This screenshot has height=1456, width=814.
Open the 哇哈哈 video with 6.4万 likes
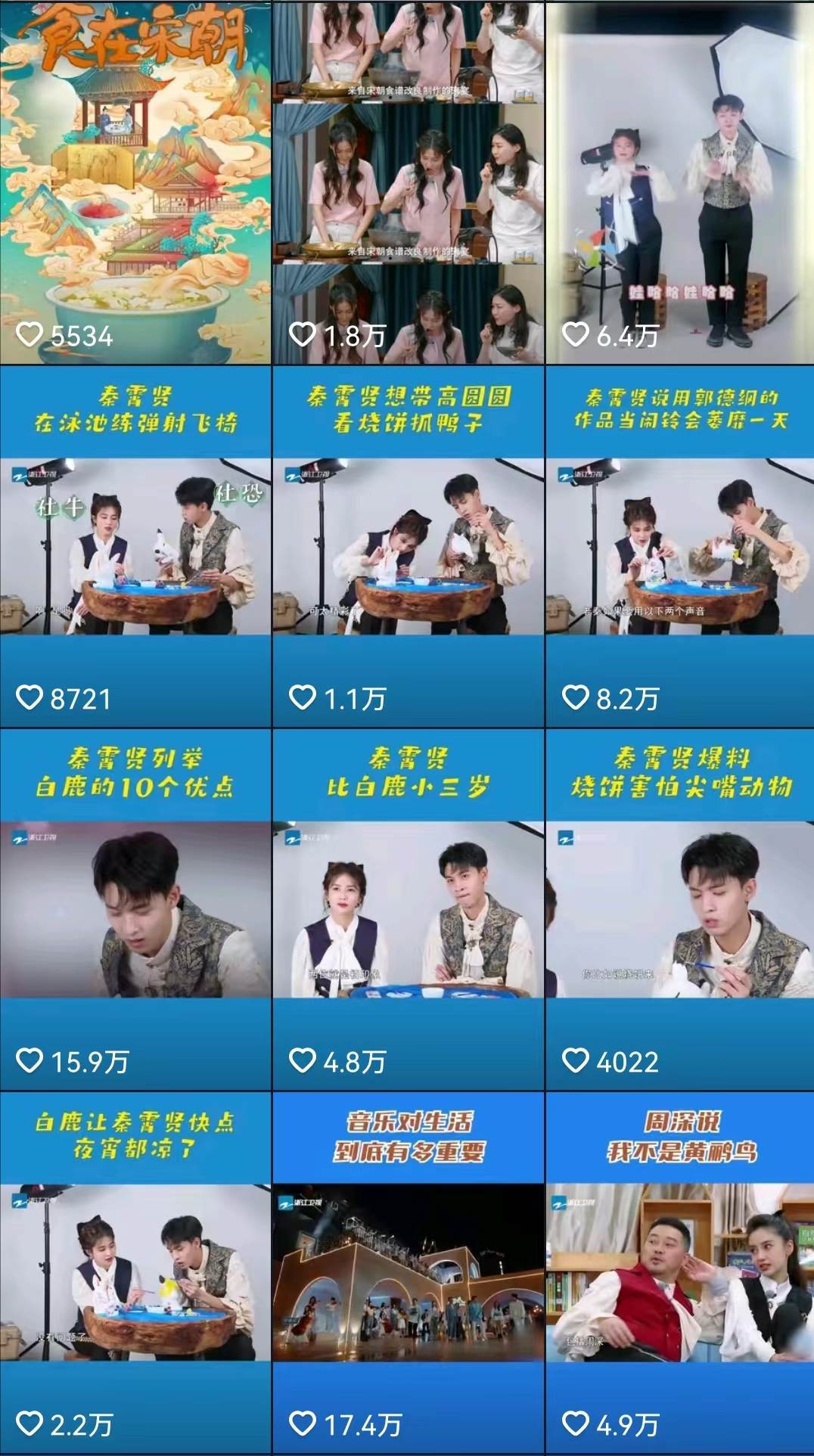point(679,182)
